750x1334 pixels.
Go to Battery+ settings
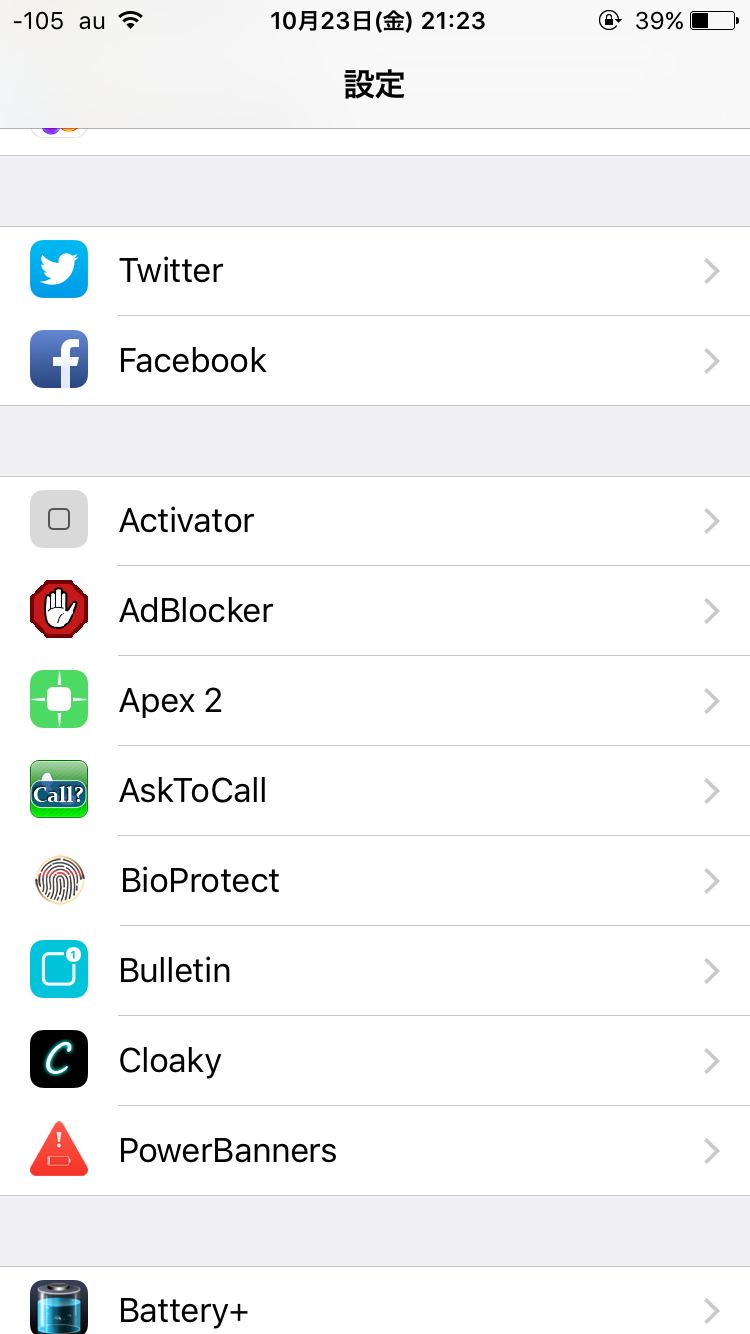click(374, 1305)
